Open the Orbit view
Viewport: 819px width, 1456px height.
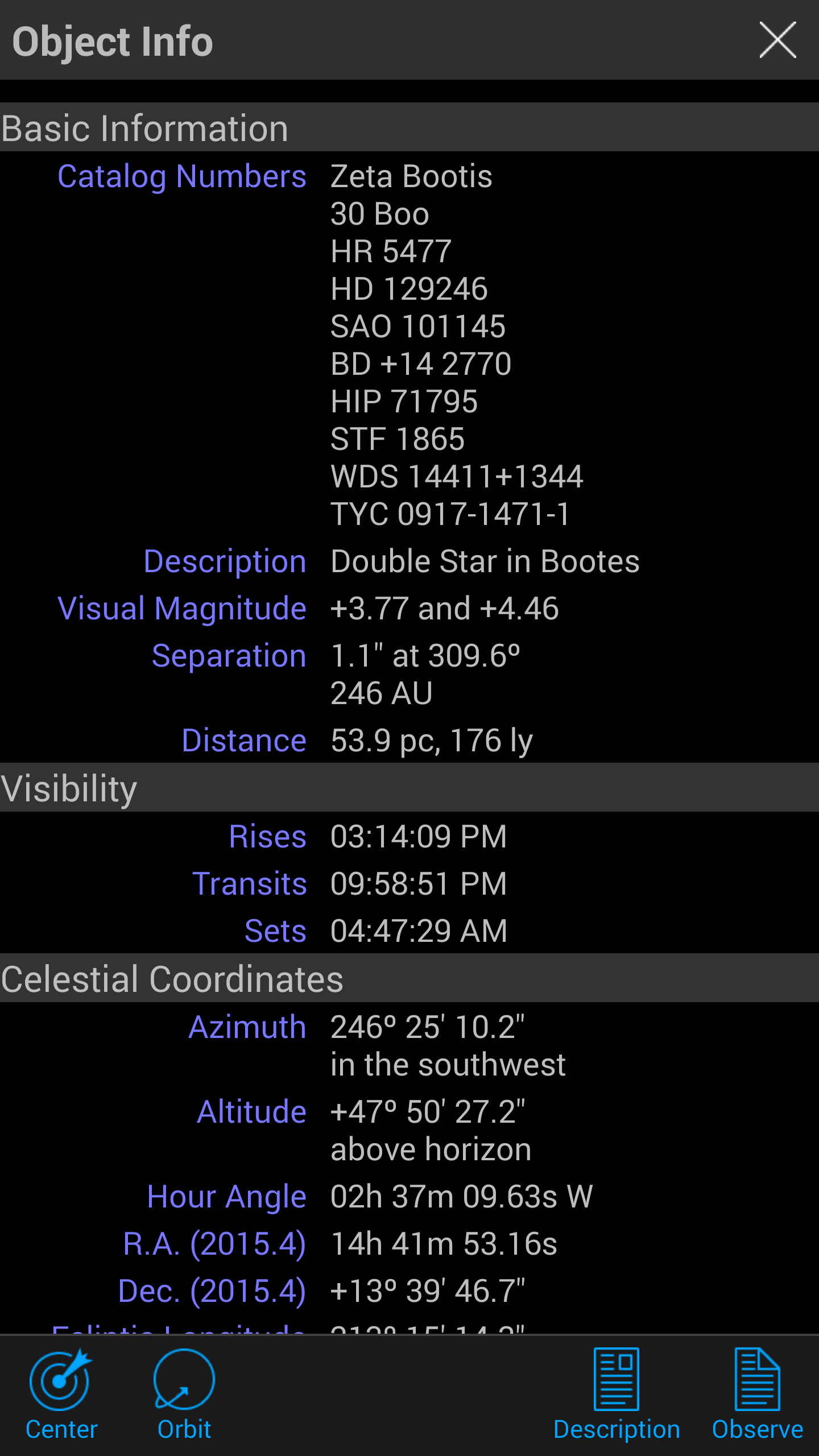coord(184,1393)
